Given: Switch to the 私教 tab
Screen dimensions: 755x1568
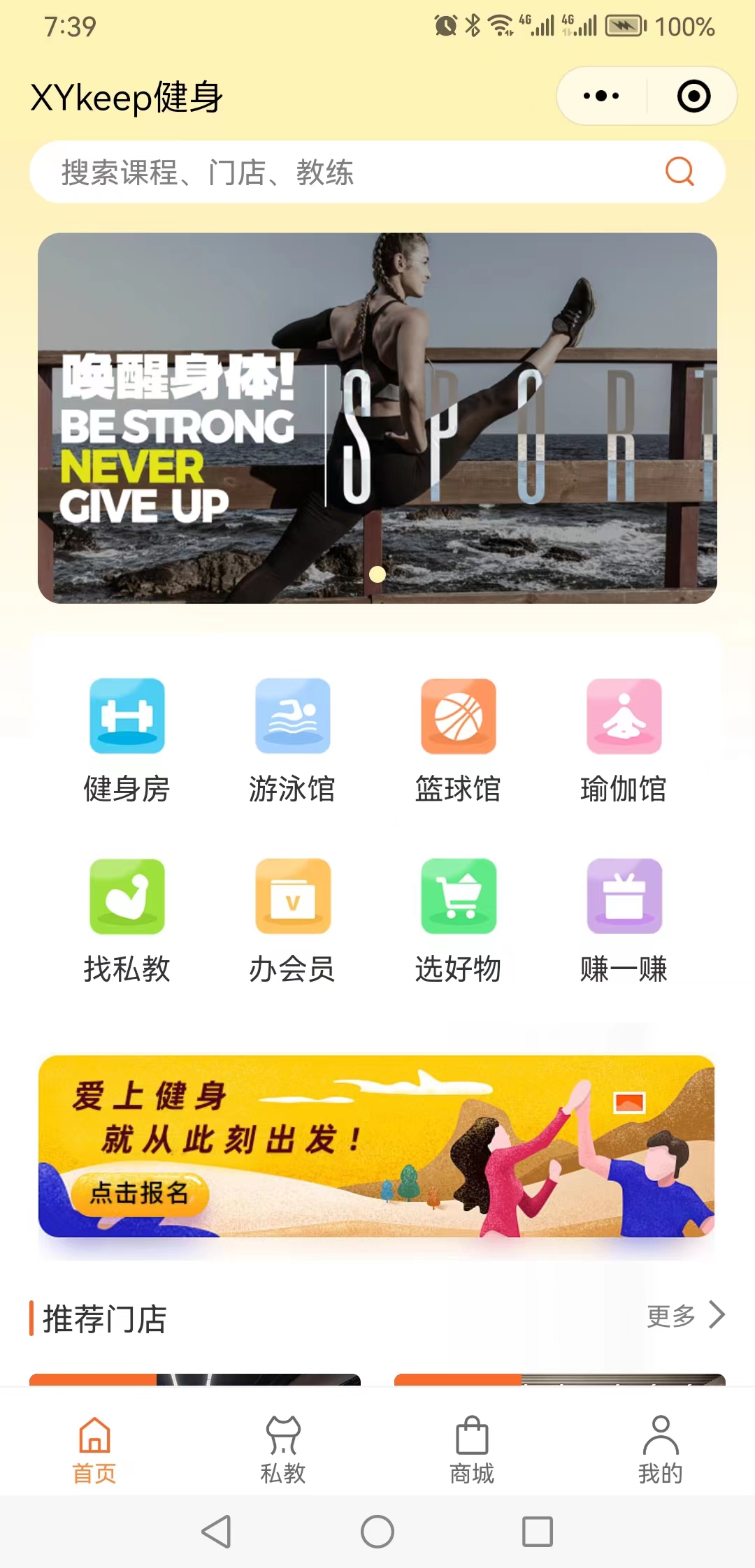Looking at the screenshot, I should (283, 1449).
